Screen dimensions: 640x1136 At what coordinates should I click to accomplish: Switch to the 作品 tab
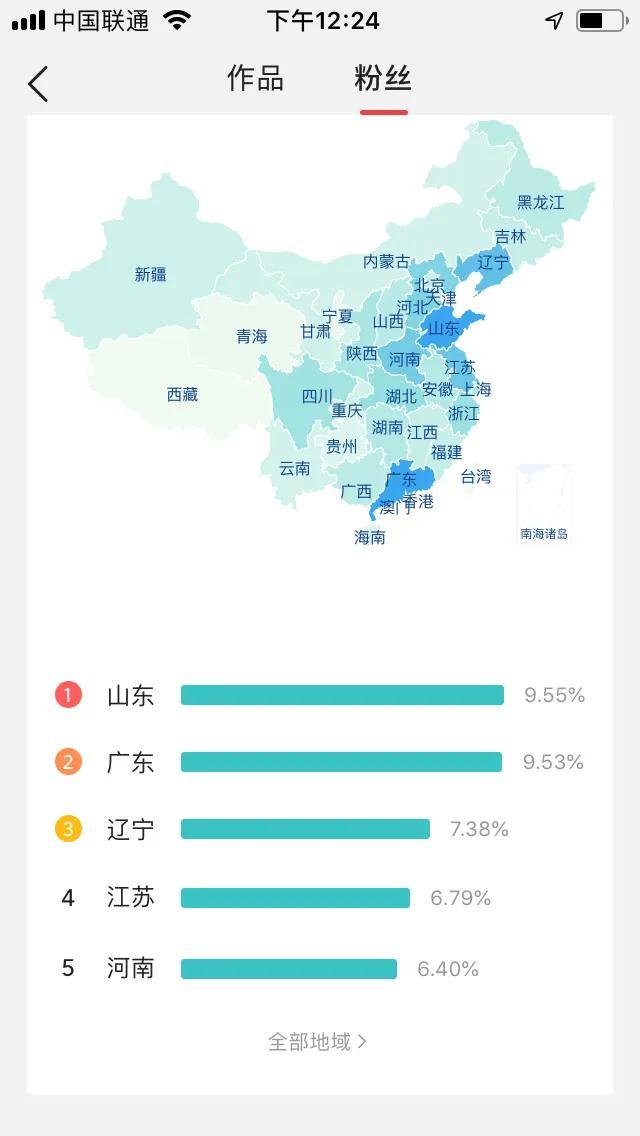(x=255, y=78)
